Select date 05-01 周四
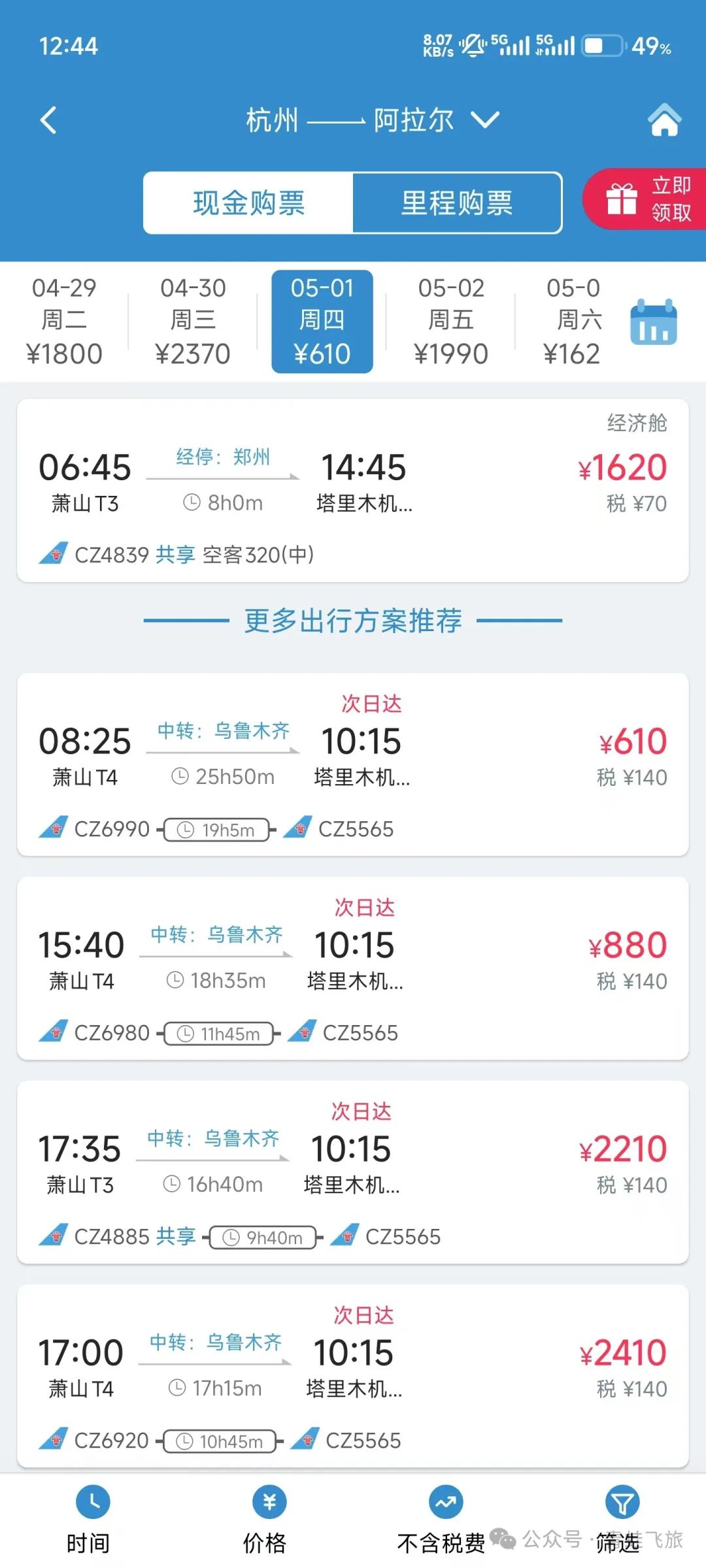The width and height of the screenshot is (706, 1568). (x=322, y=321)
